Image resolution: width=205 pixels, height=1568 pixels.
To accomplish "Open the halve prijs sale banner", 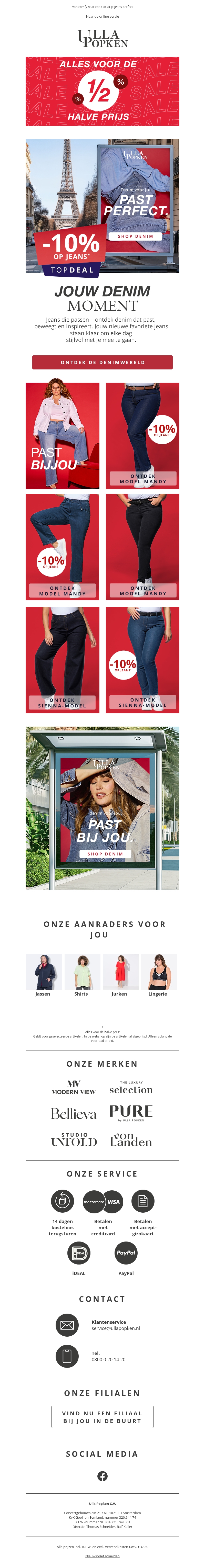I will click(102, 91).
